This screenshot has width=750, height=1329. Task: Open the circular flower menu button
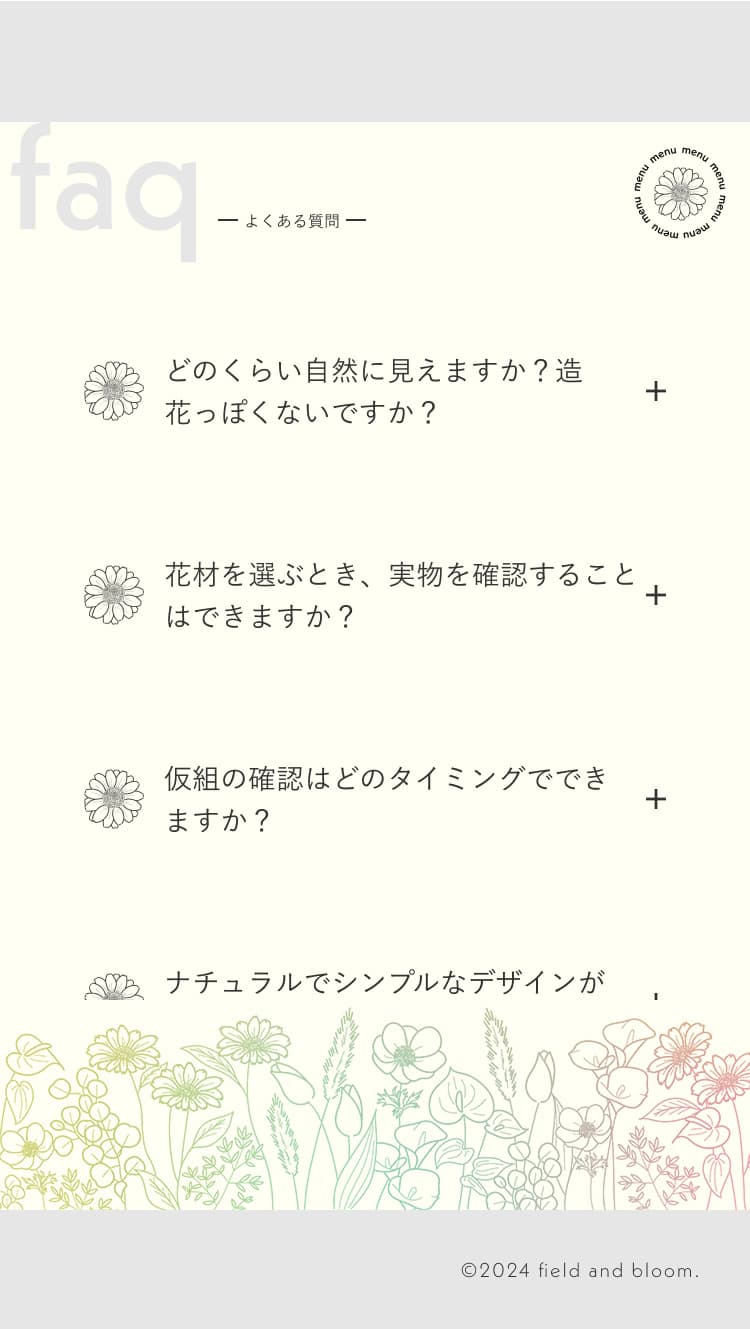pos(680,193)
